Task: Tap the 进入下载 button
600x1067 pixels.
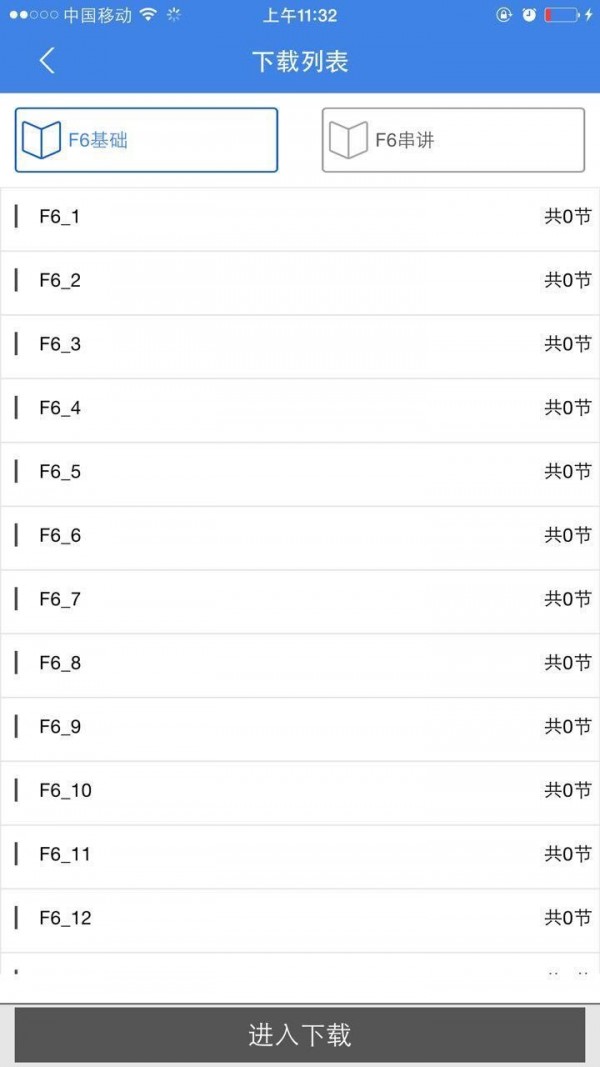Action: coord(300,1035)
